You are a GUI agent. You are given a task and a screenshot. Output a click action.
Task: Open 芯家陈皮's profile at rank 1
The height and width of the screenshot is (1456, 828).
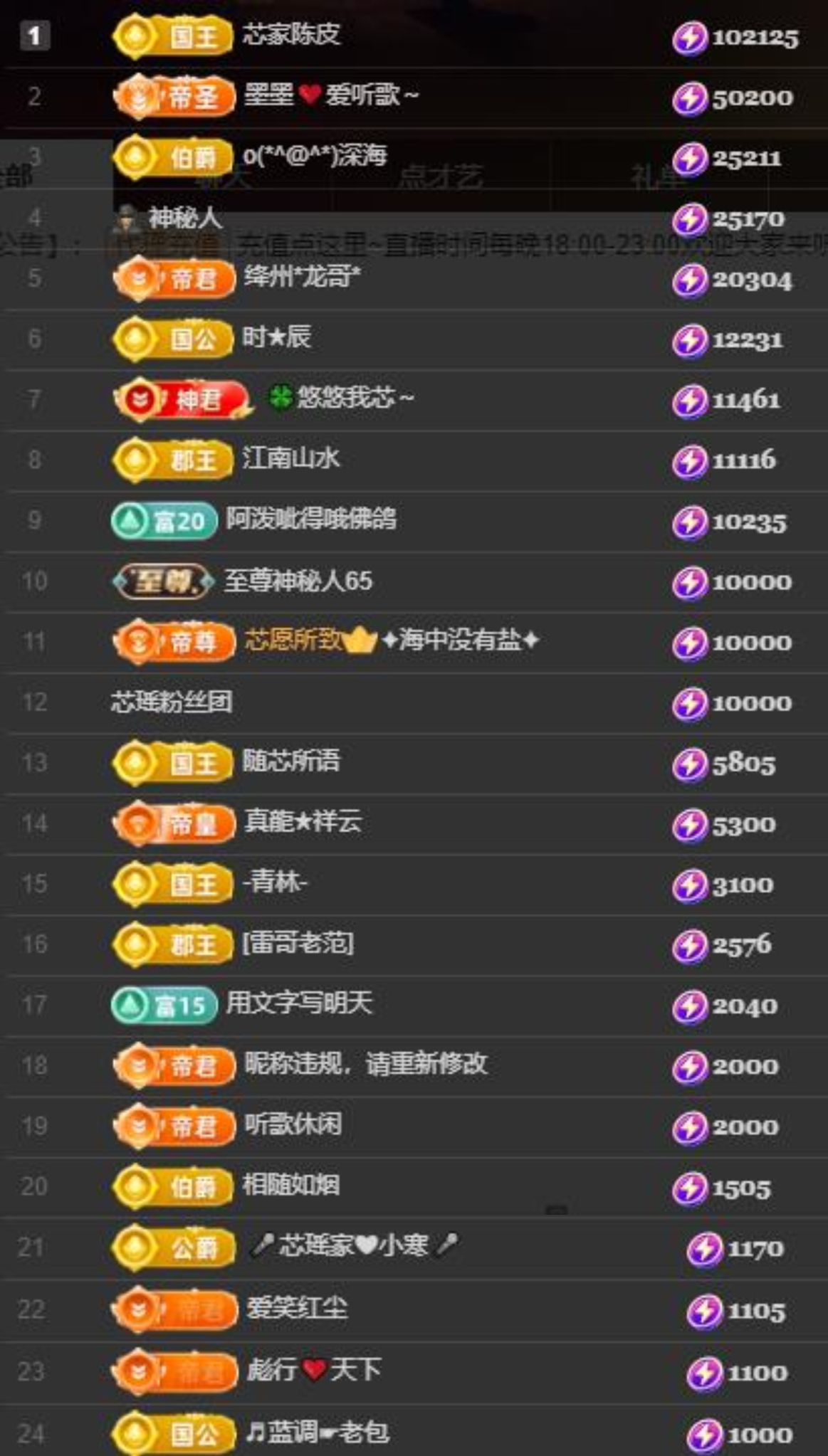[x=291, y=34]
